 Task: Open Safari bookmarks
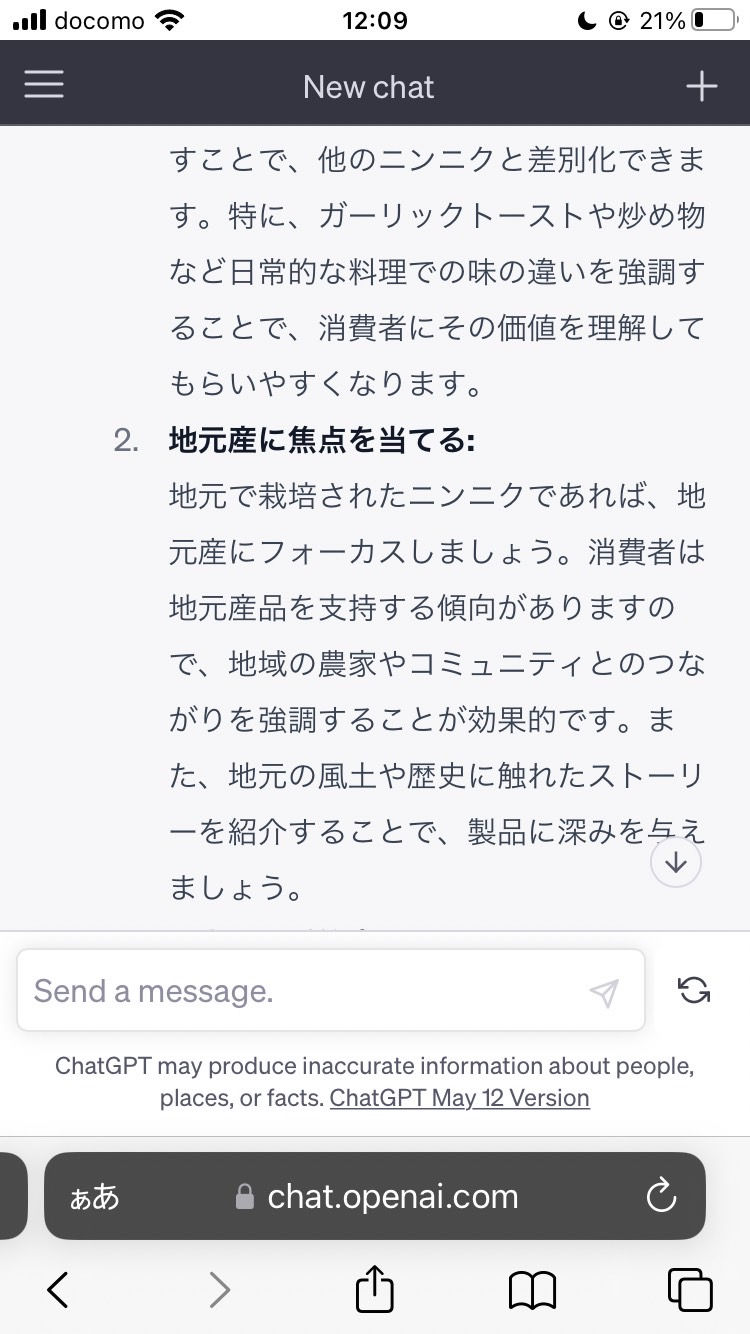(x=532, y=1290)
